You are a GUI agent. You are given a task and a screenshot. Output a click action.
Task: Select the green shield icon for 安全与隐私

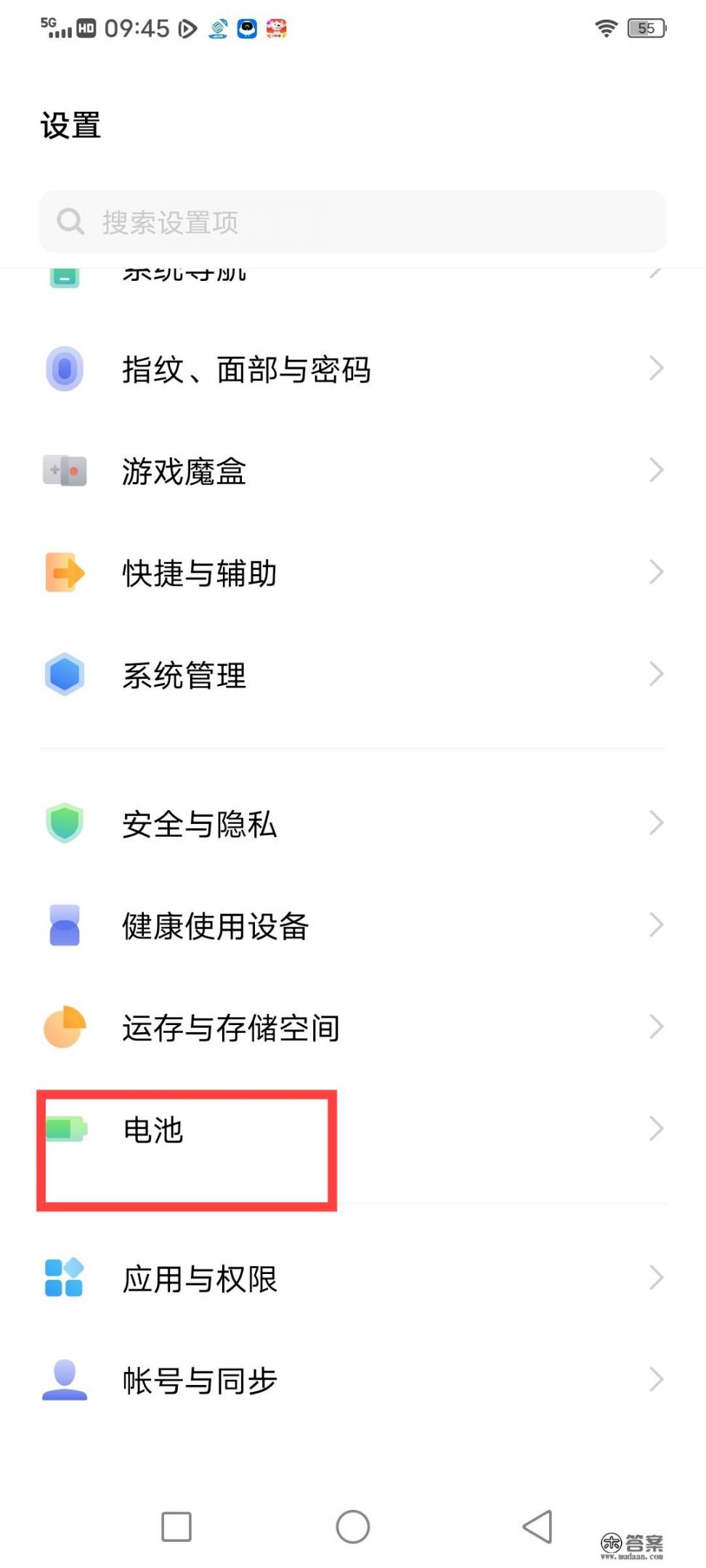(x=64, y=823)
